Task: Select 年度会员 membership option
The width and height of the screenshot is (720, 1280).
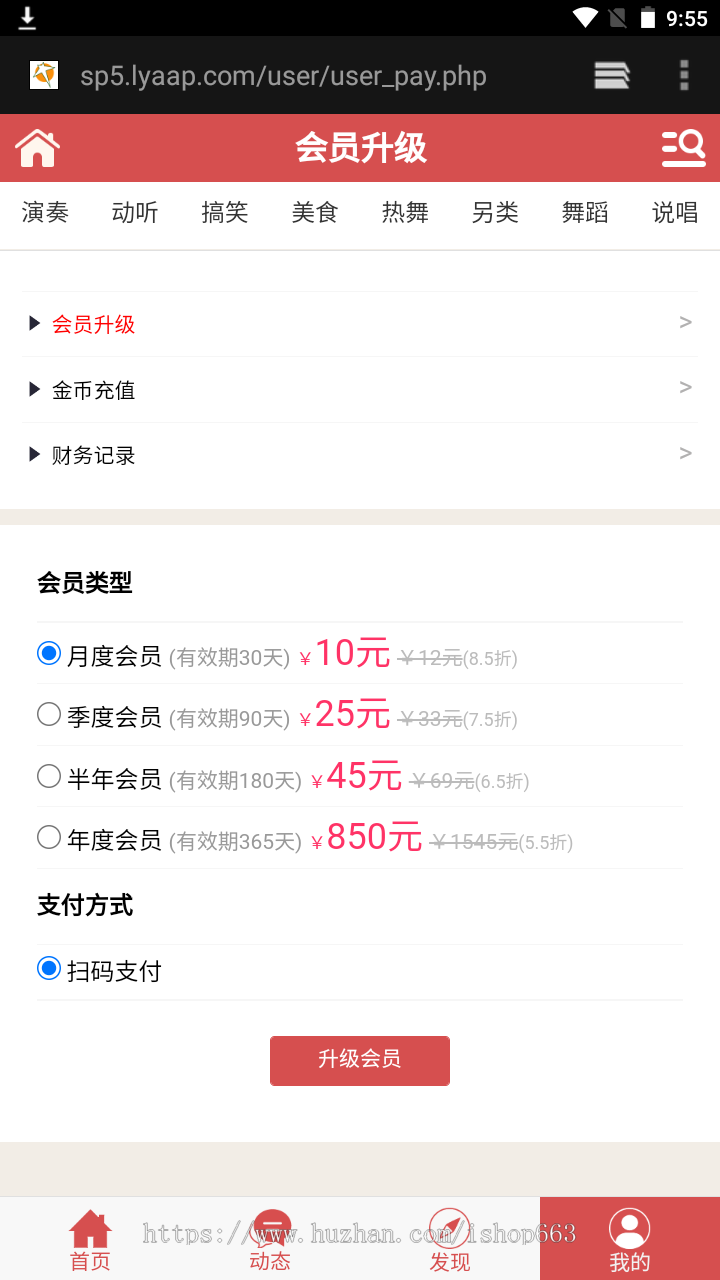Action: point(49,837)
